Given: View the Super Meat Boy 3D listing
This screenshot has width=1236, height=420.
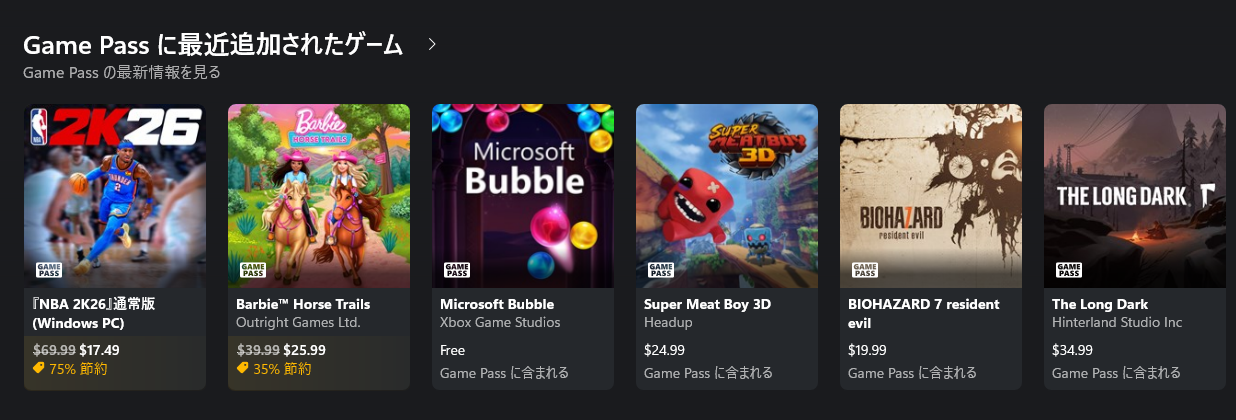Looking at the screenshot, I should tap(727, 196).
